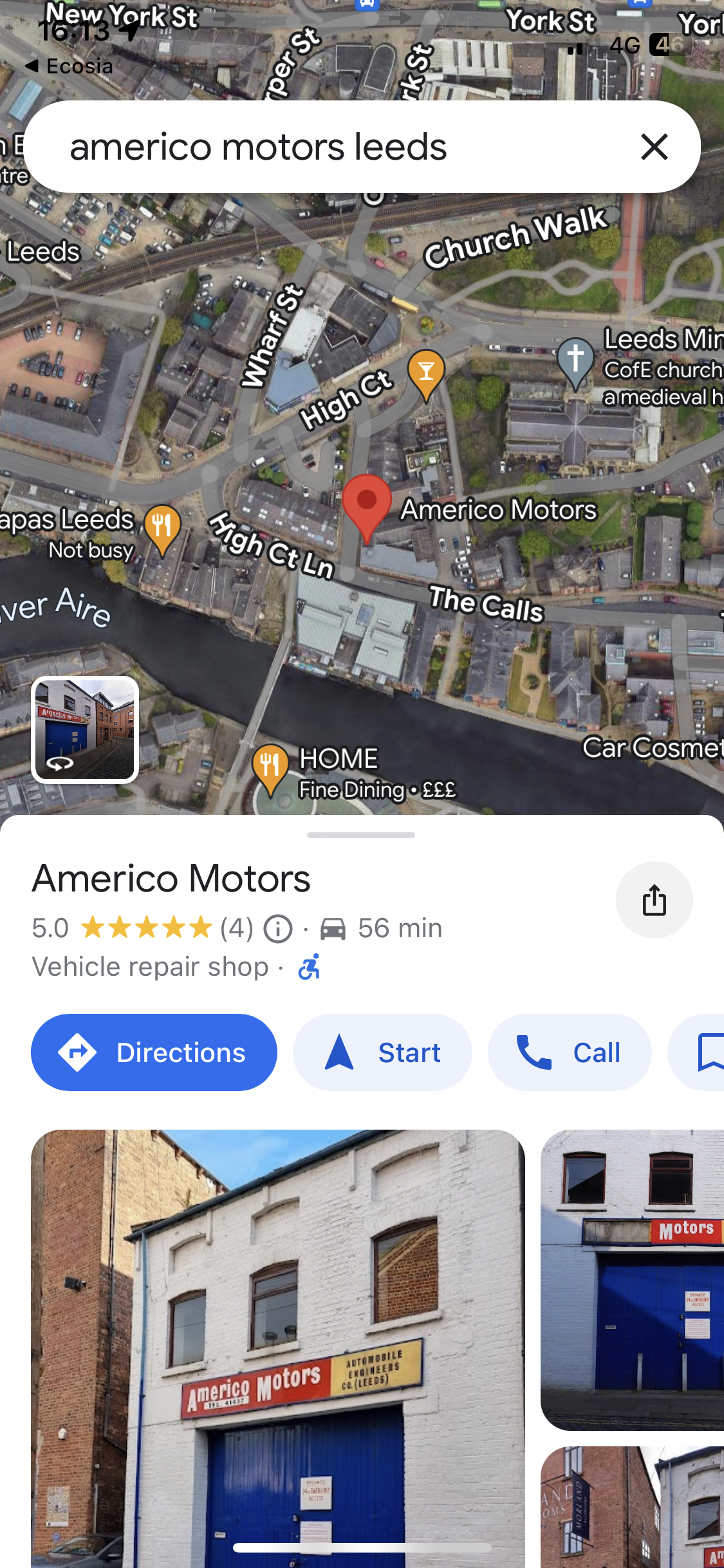Open the blue garage door photo

(632, 1280)
